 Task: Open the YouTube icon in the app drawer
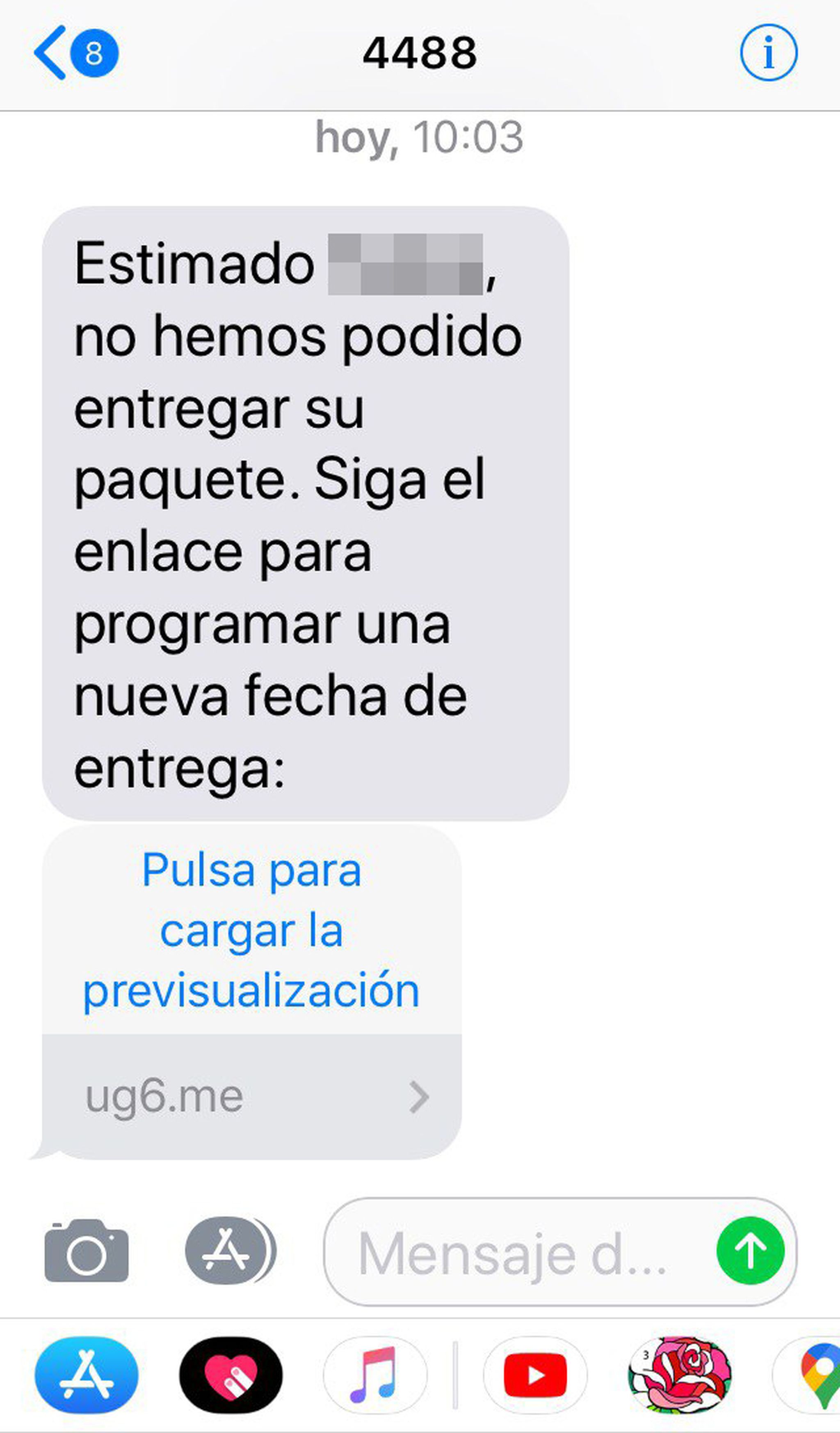[534, 1373]
